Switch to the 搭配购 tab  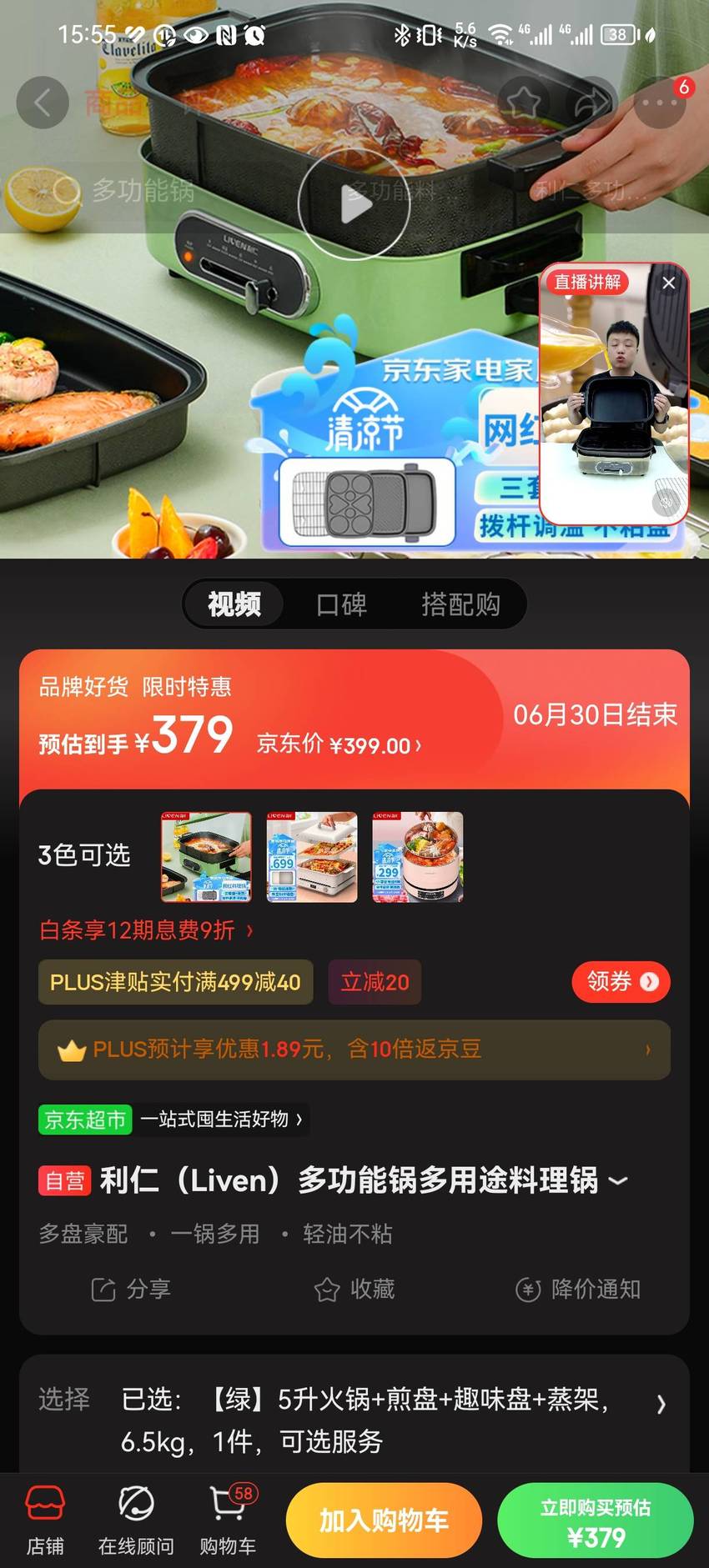(460, 604)
